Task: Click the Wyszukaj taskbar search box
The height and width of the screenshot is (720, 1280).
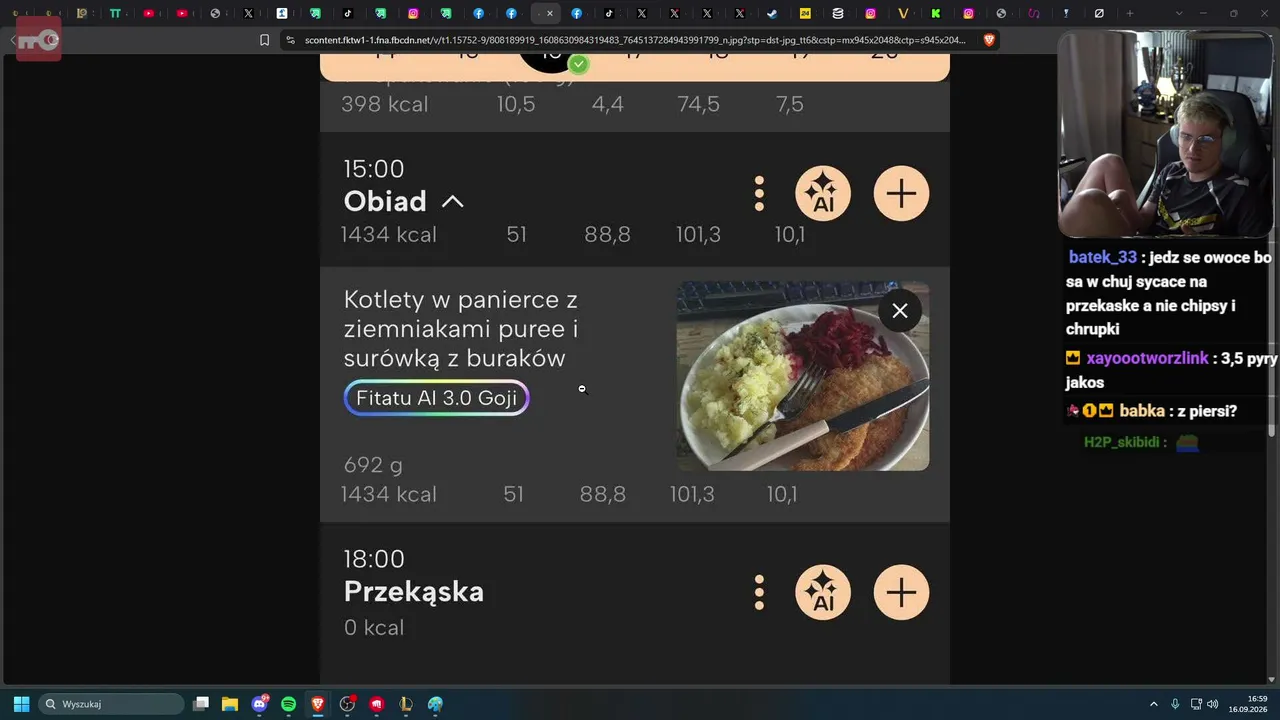Action: tap(111, 704)
